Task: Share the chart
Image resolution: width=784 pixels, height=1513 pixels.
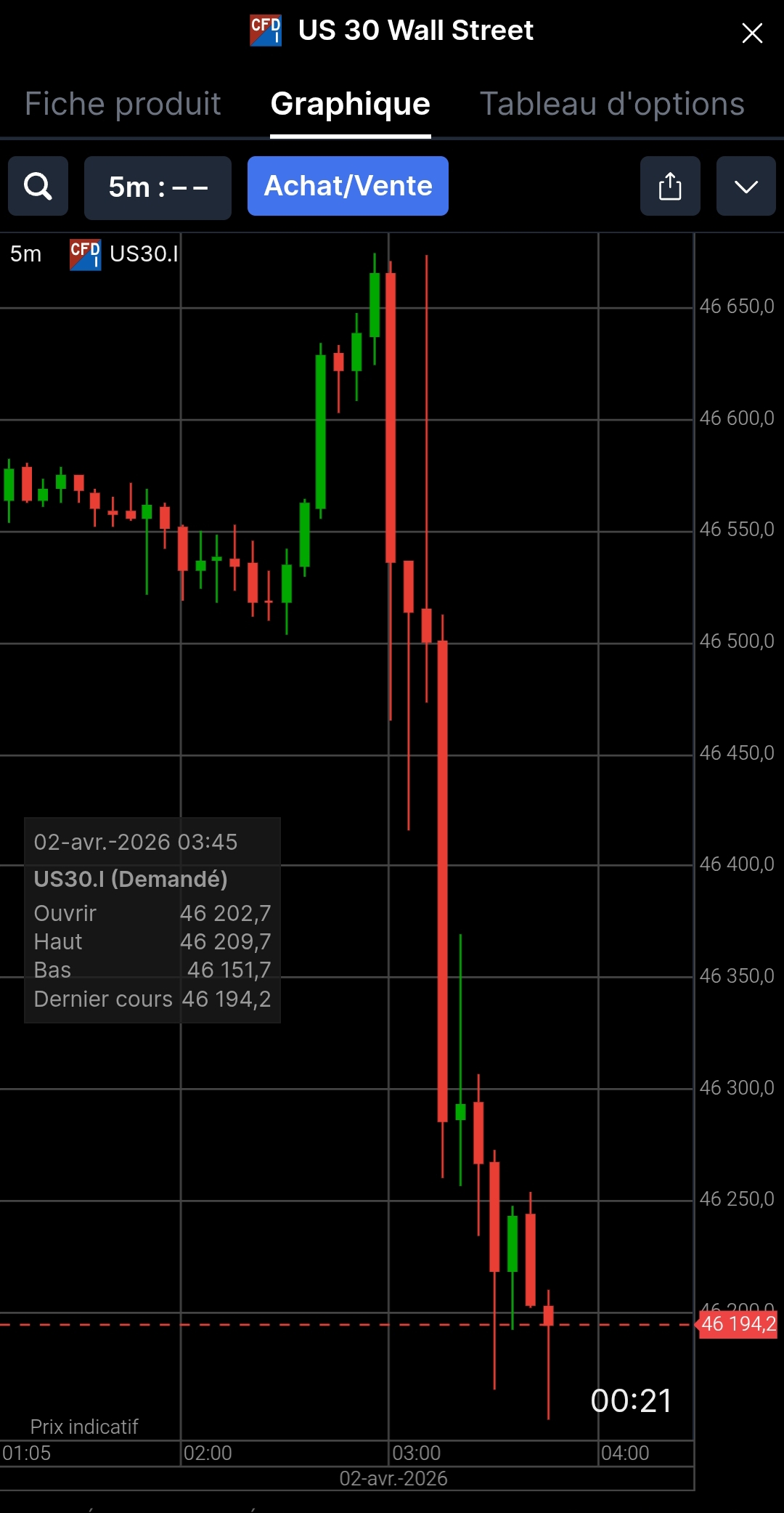Action: tap(670, 186)
